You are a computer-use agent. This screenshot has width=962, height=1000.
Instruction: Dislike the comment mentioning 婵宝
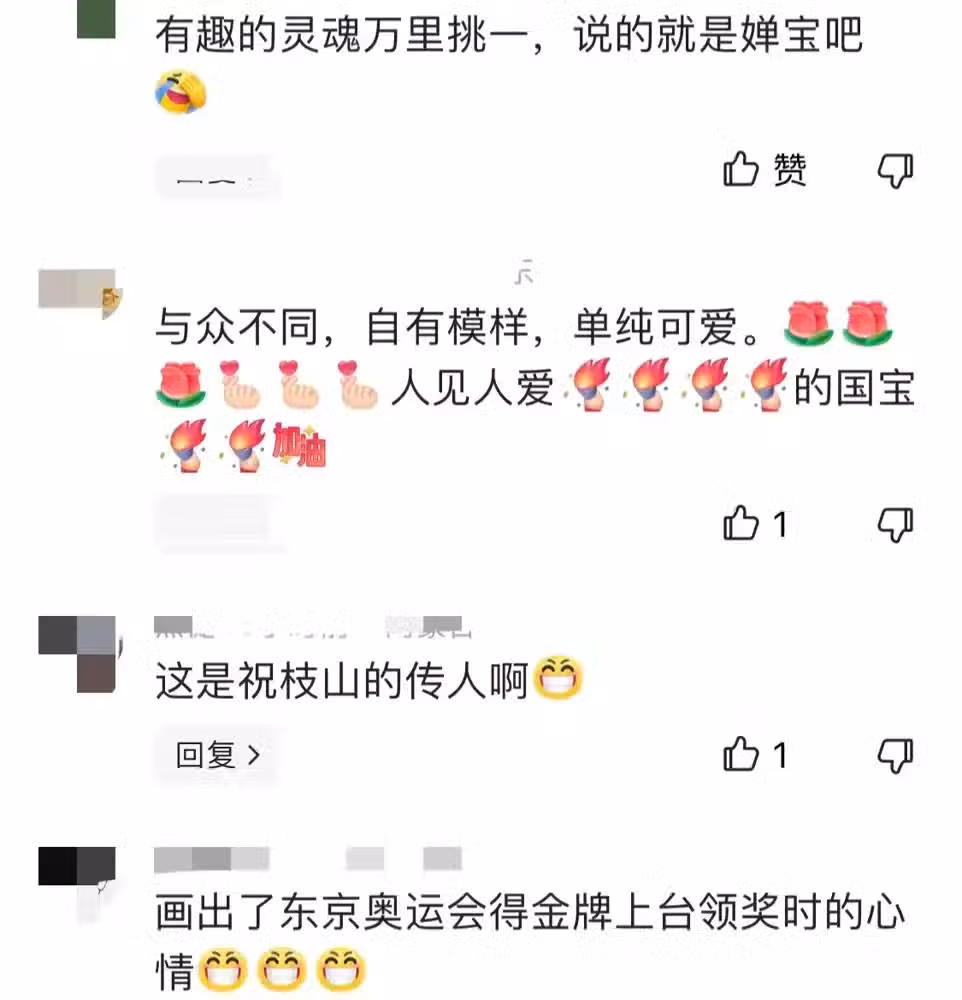click(895, 171)
